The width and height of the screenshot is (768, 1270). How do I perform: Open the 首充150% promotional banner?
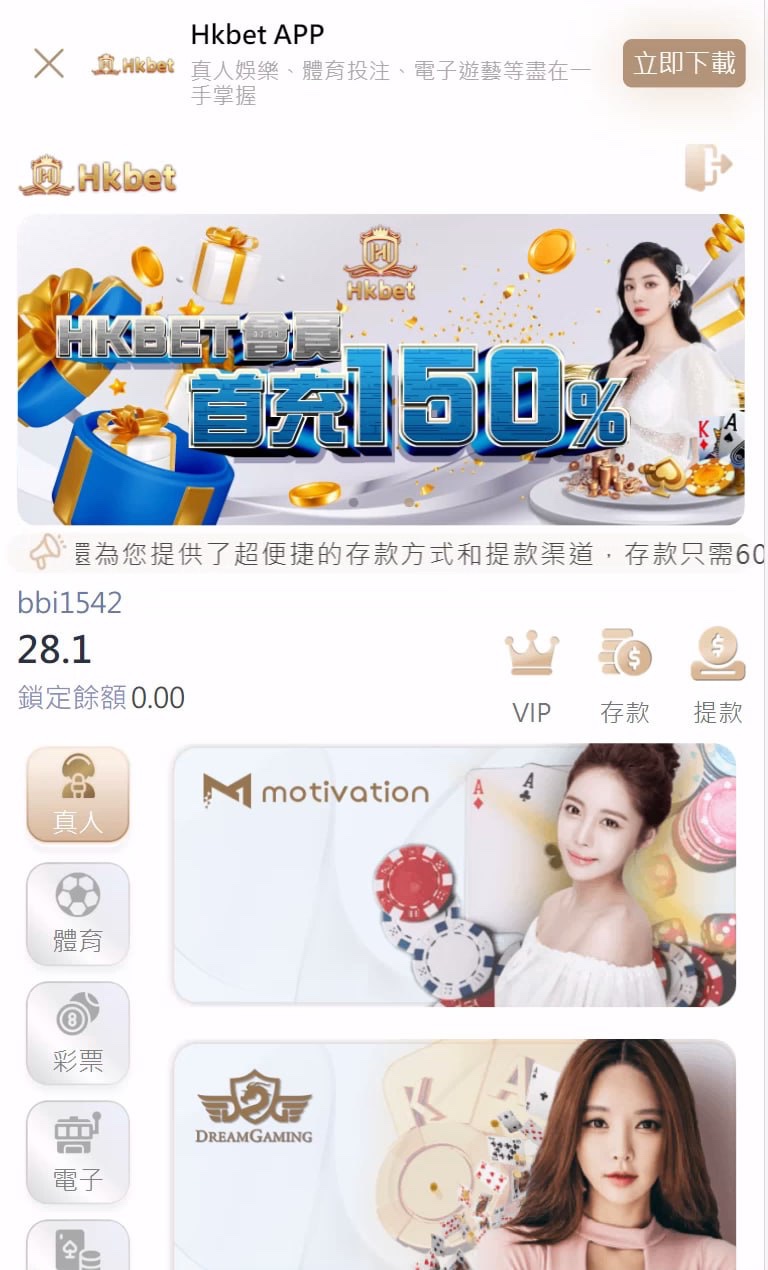pyautogui.click(x=381, y=369)
